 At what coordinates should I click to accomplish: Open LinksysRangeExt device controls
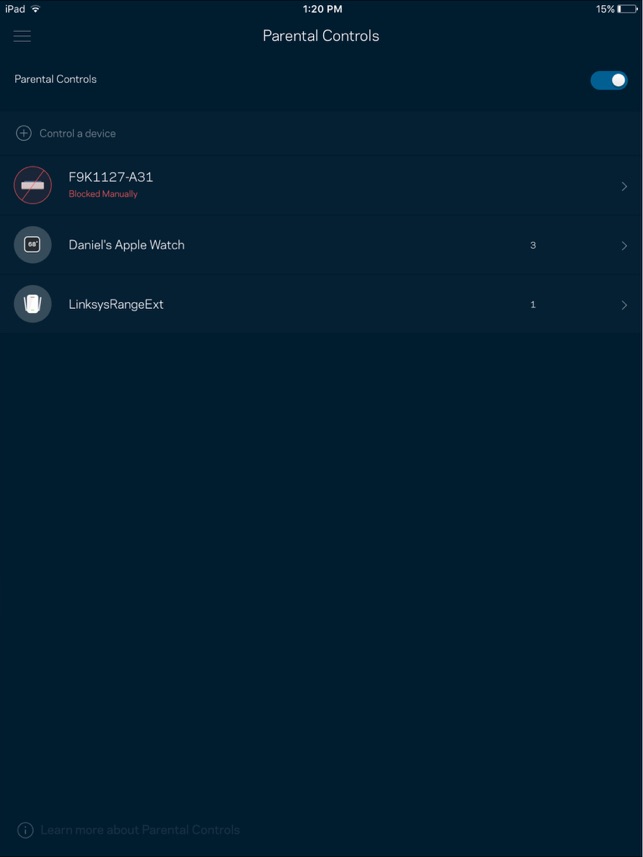click(x=320, y=304)
